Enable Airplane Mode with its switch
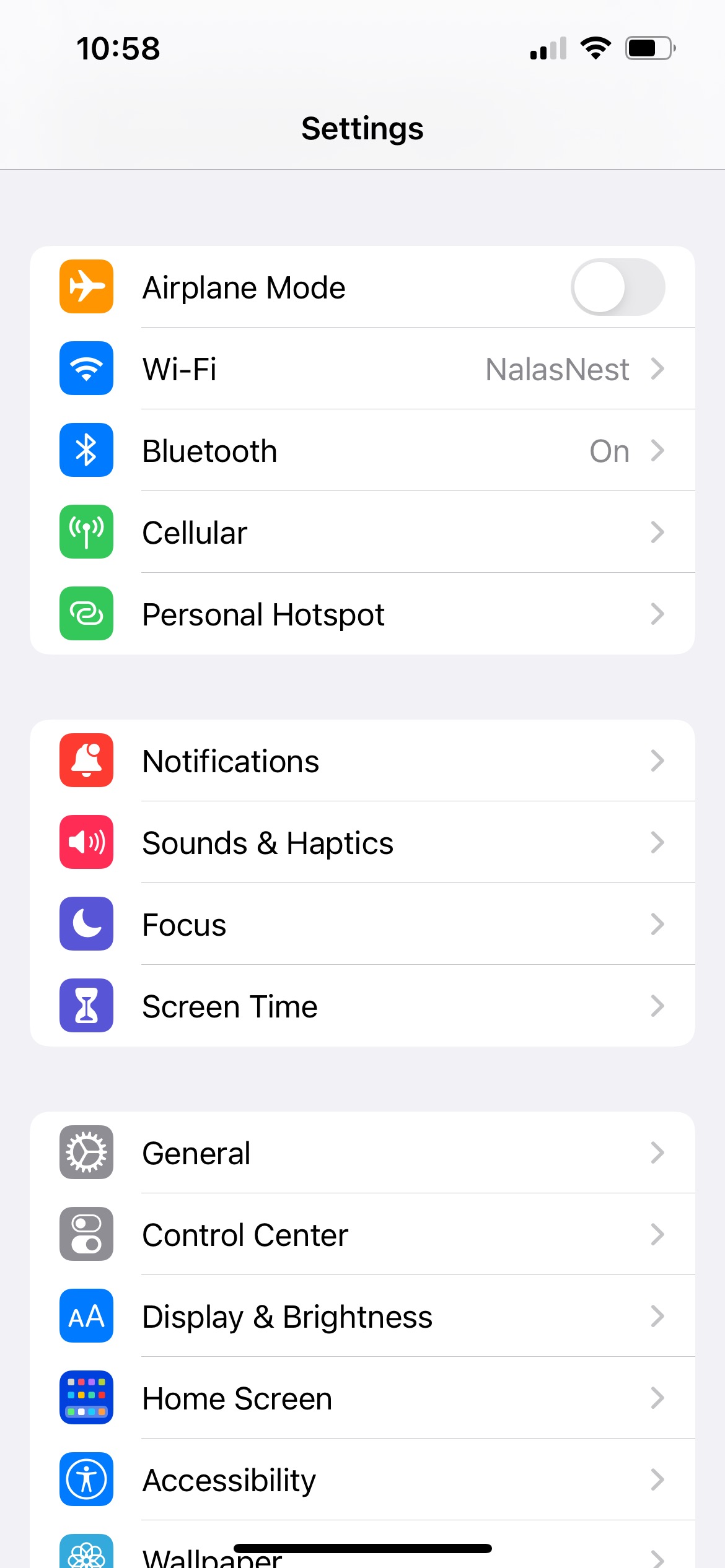 tap(618, 287)
